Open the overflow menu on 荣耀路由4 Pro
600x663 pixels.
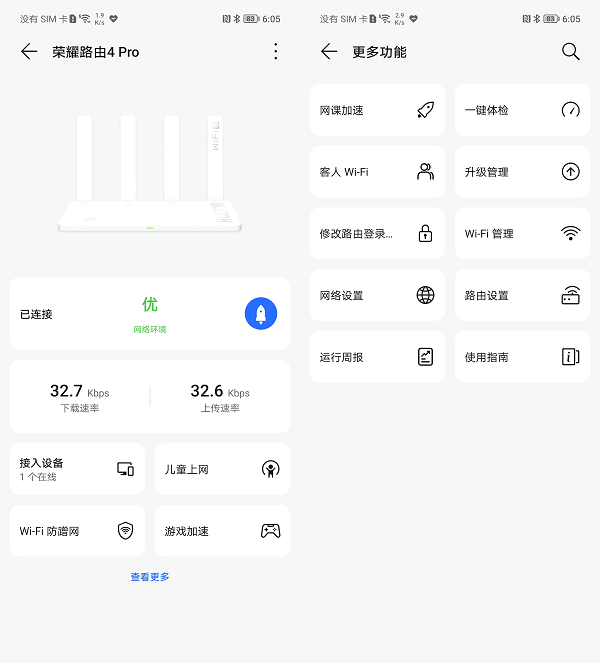(276, 52)
